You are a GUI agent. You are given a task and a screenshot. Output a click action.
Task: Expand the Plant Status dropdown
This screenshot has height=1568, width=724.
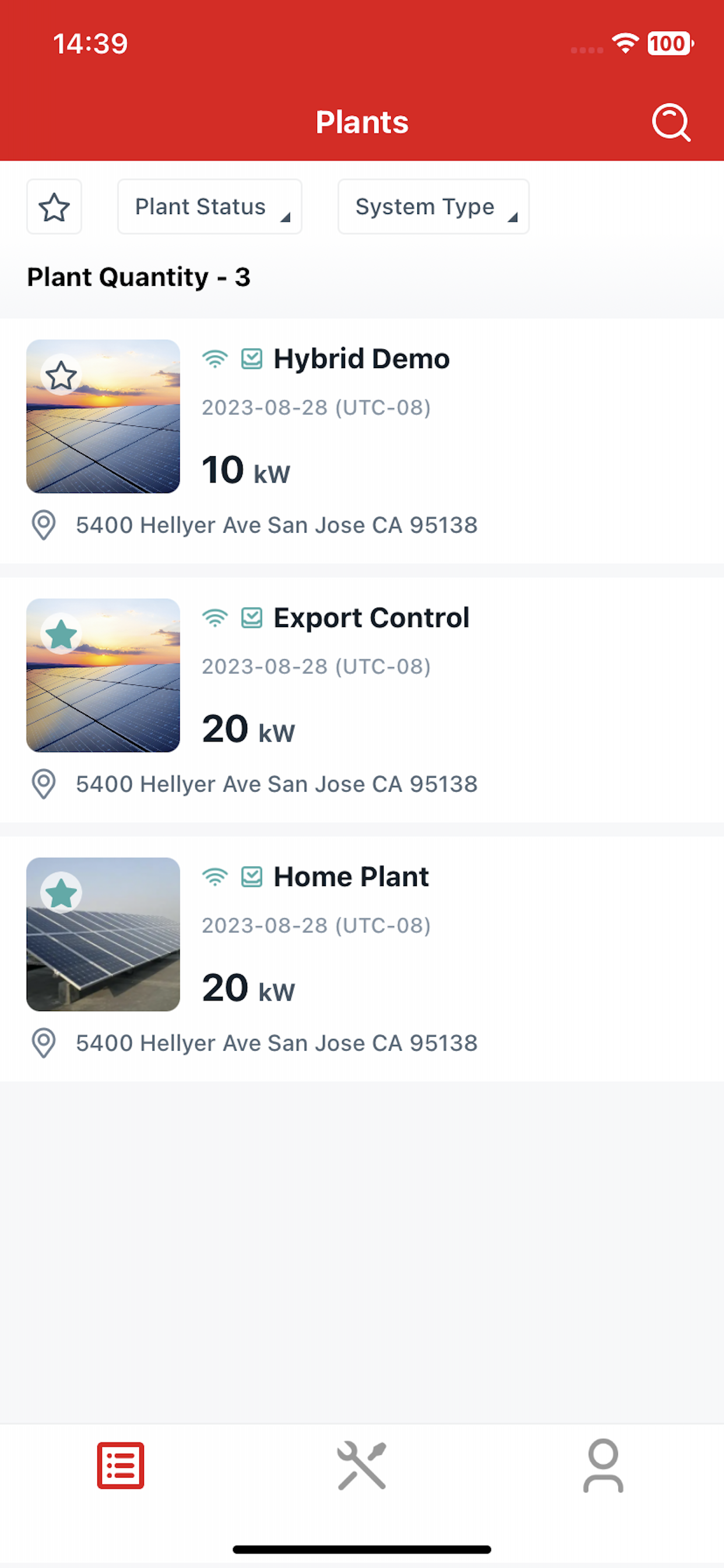(x=210, y=206)
